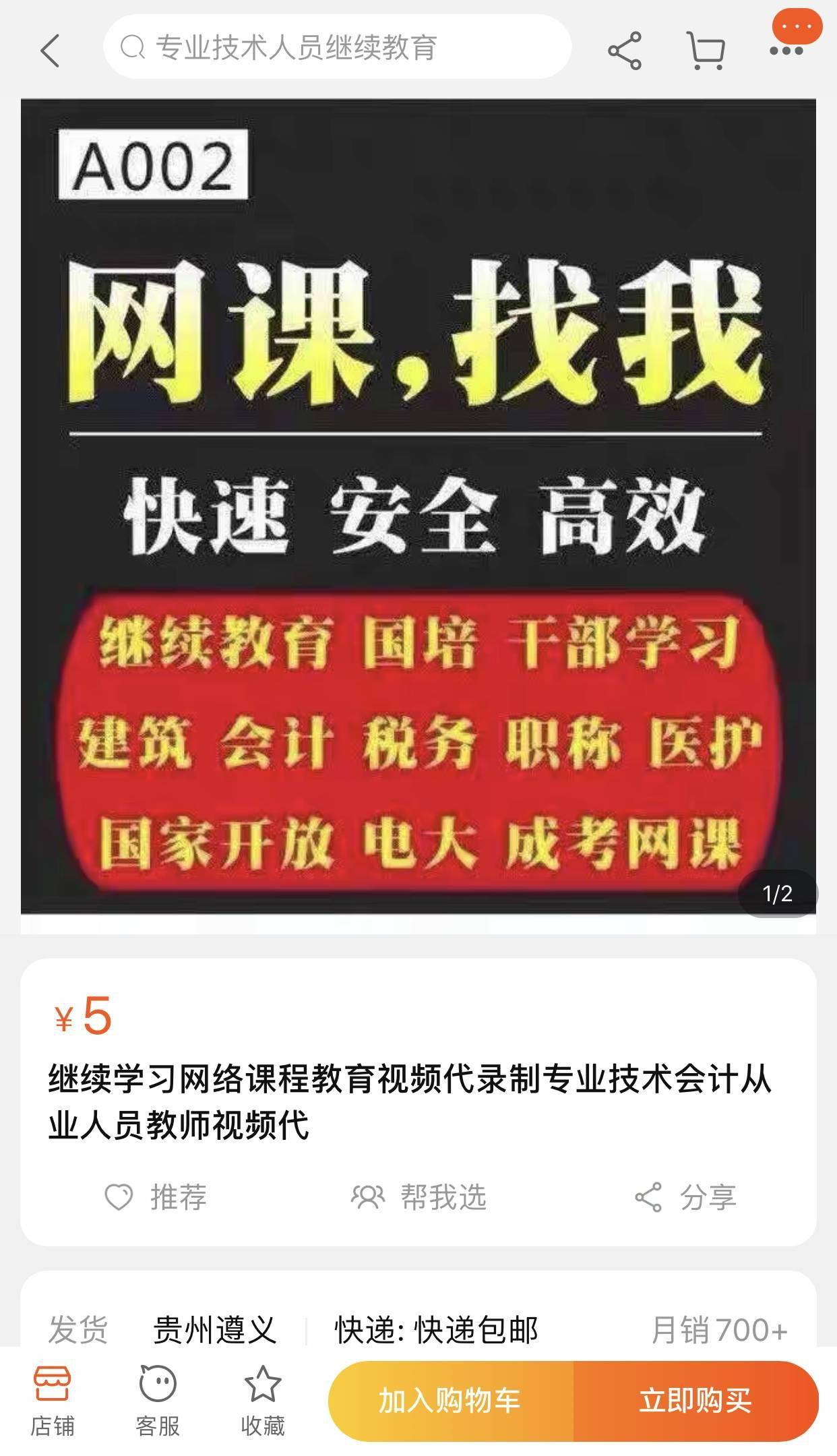The width and height of the screenshot is (837, 1456).
Task: Tap 加入购物车 to add to cart
Action: pos(450,1401)
